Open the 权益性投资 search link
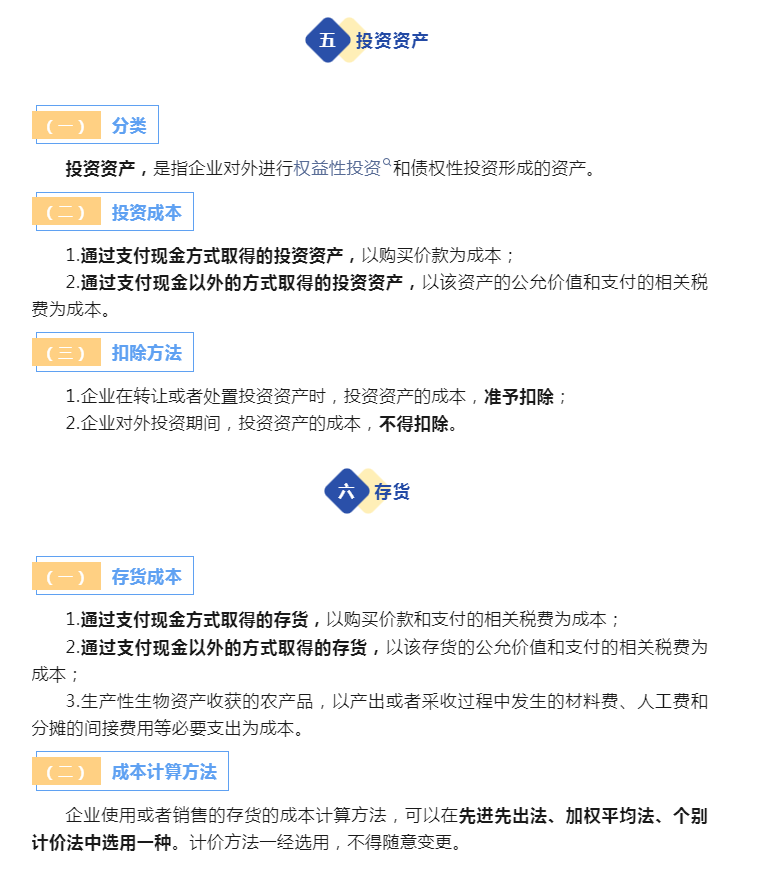 click(338, 168)
